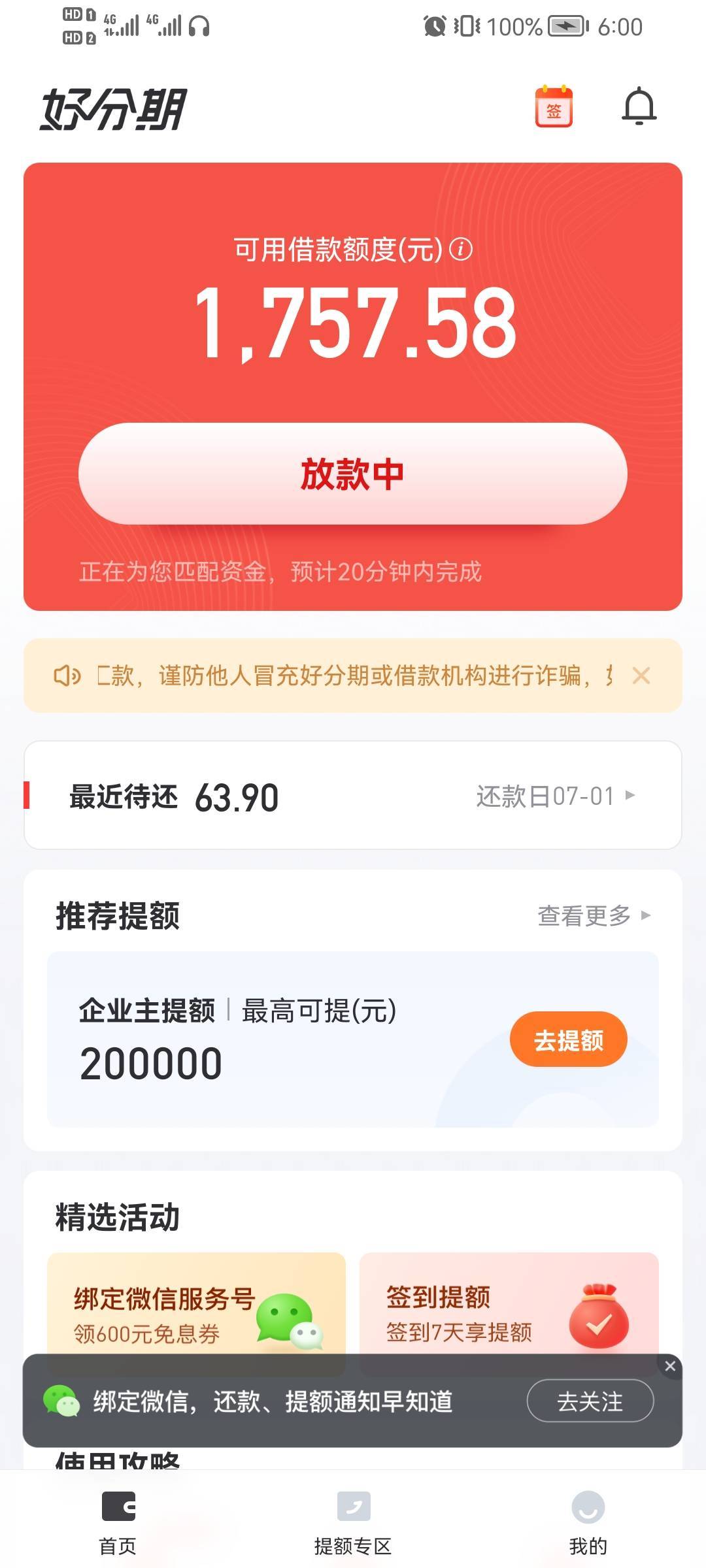Image resolution: width=706 pixels, height=1568 pixels.
Task: Close the 绑定微信 popup banner
Action: click(x=670, y=1366)
